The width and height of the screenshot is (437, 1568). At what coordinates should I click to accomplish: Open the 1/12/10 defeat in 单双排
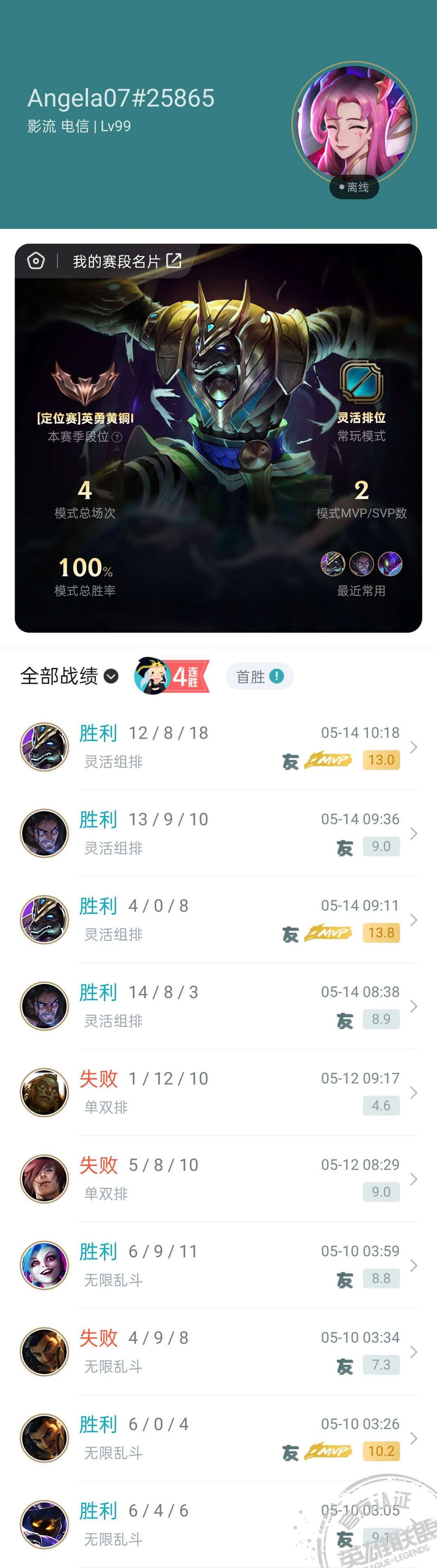(219, 1093)
